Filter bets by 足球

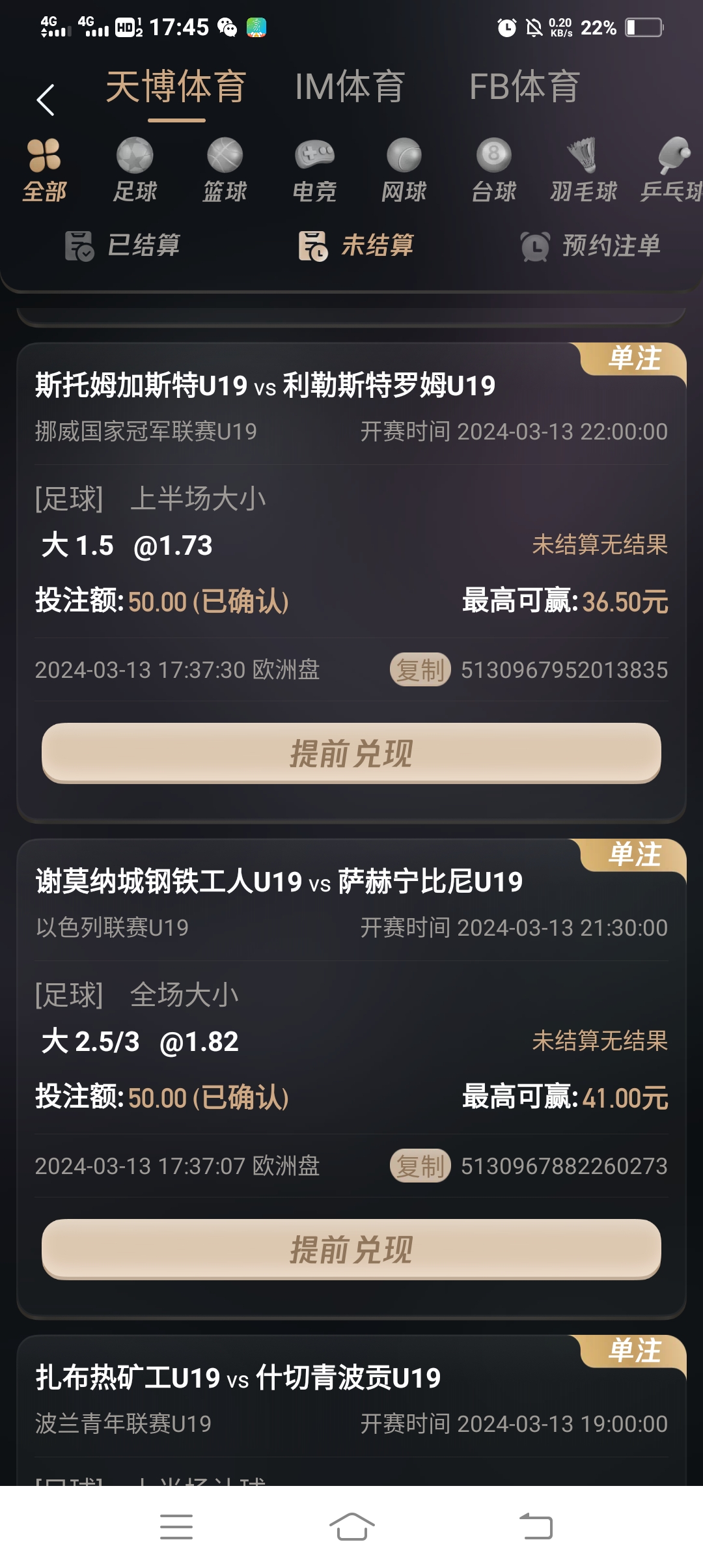click(x=135, y=171)
